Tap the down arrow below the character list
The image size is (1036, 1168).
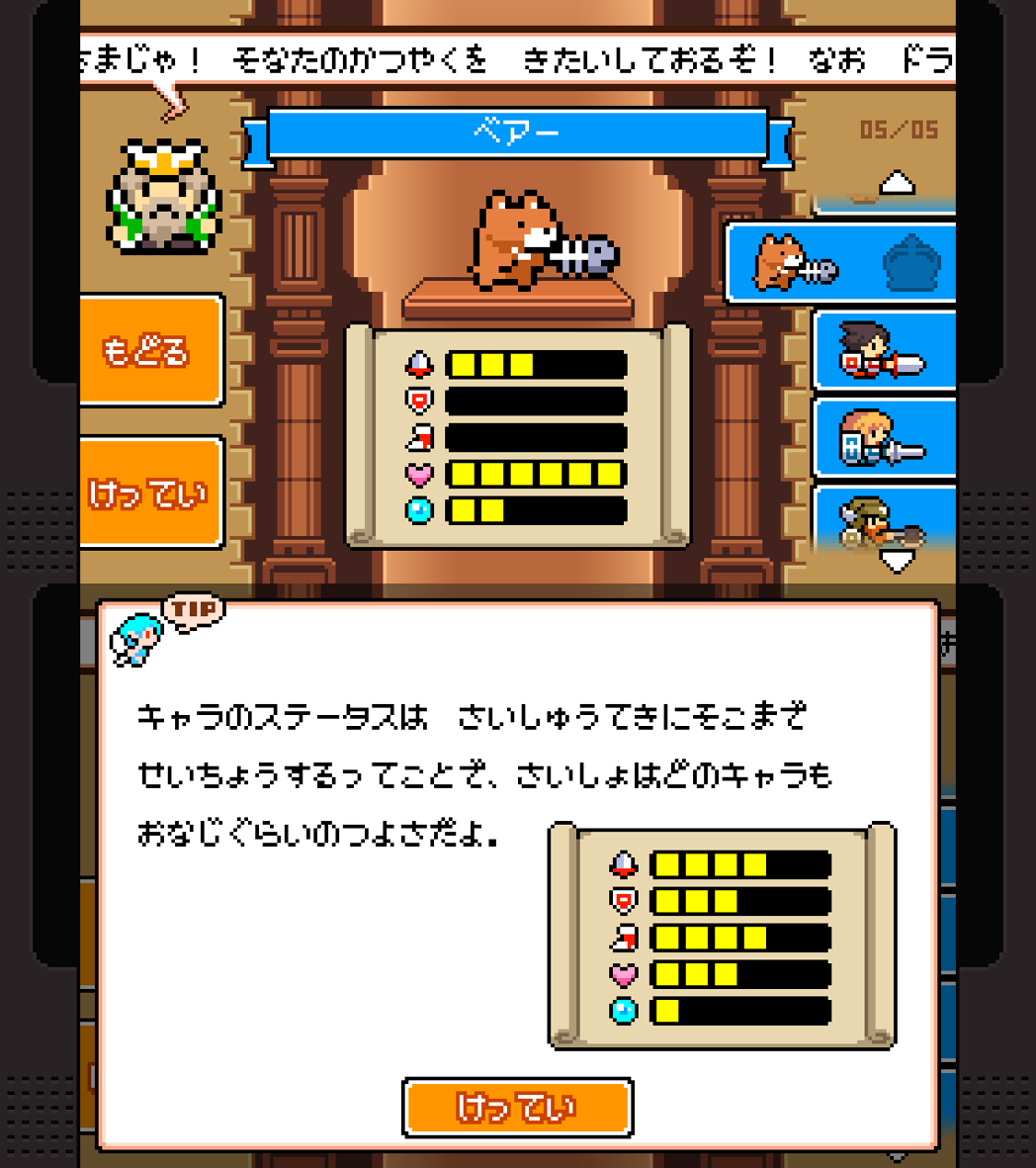click(x=897, y=562)
